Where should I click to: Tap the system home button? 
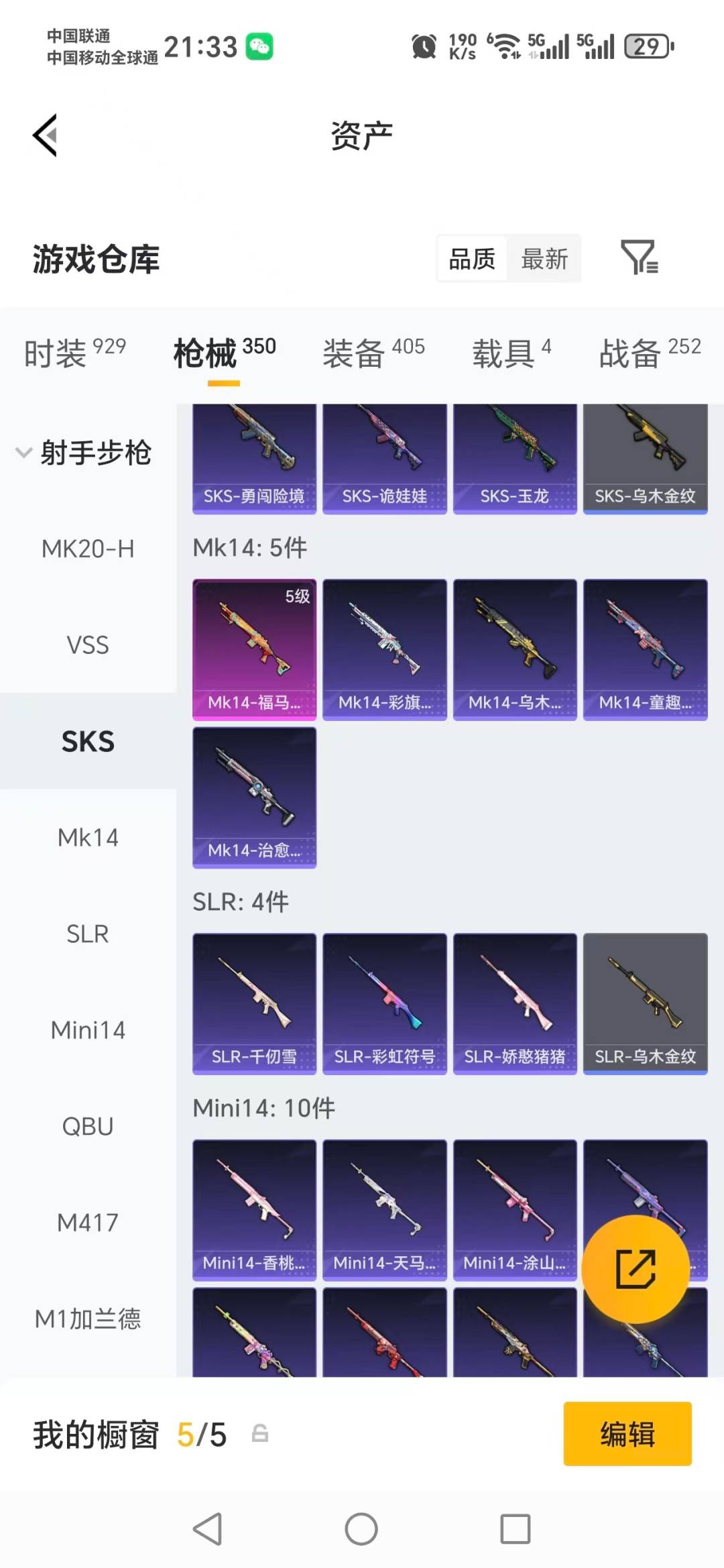coord(361,1529)
